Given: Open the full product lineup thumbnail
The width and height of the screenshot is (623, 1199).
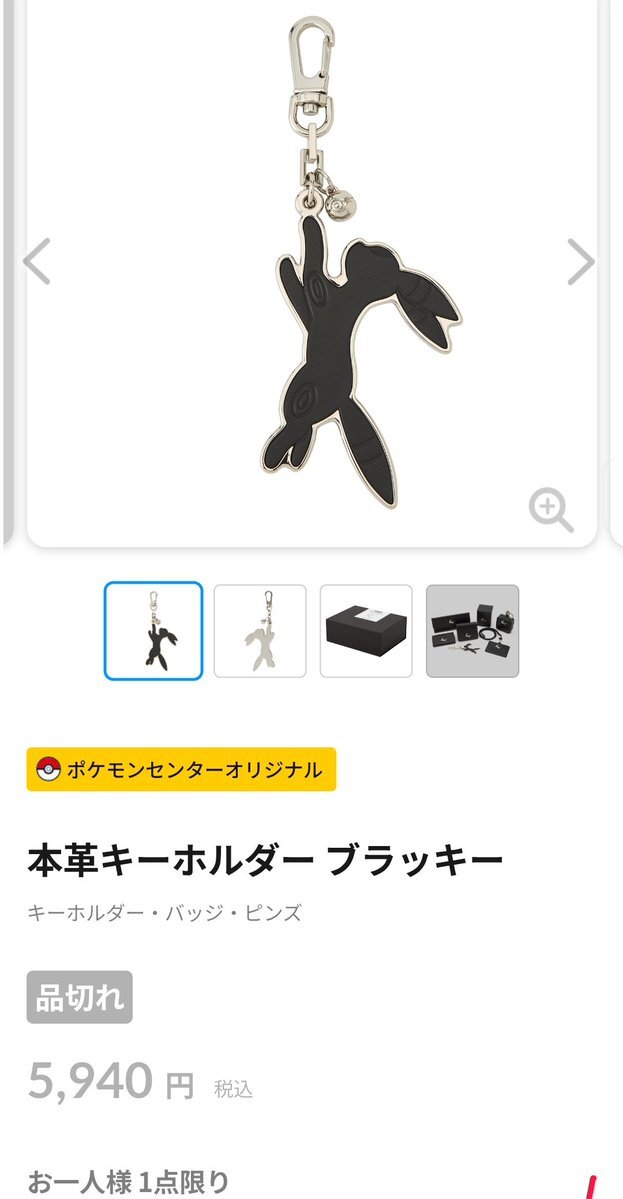Looking at the screenshot, I should (x=472, y=631).
